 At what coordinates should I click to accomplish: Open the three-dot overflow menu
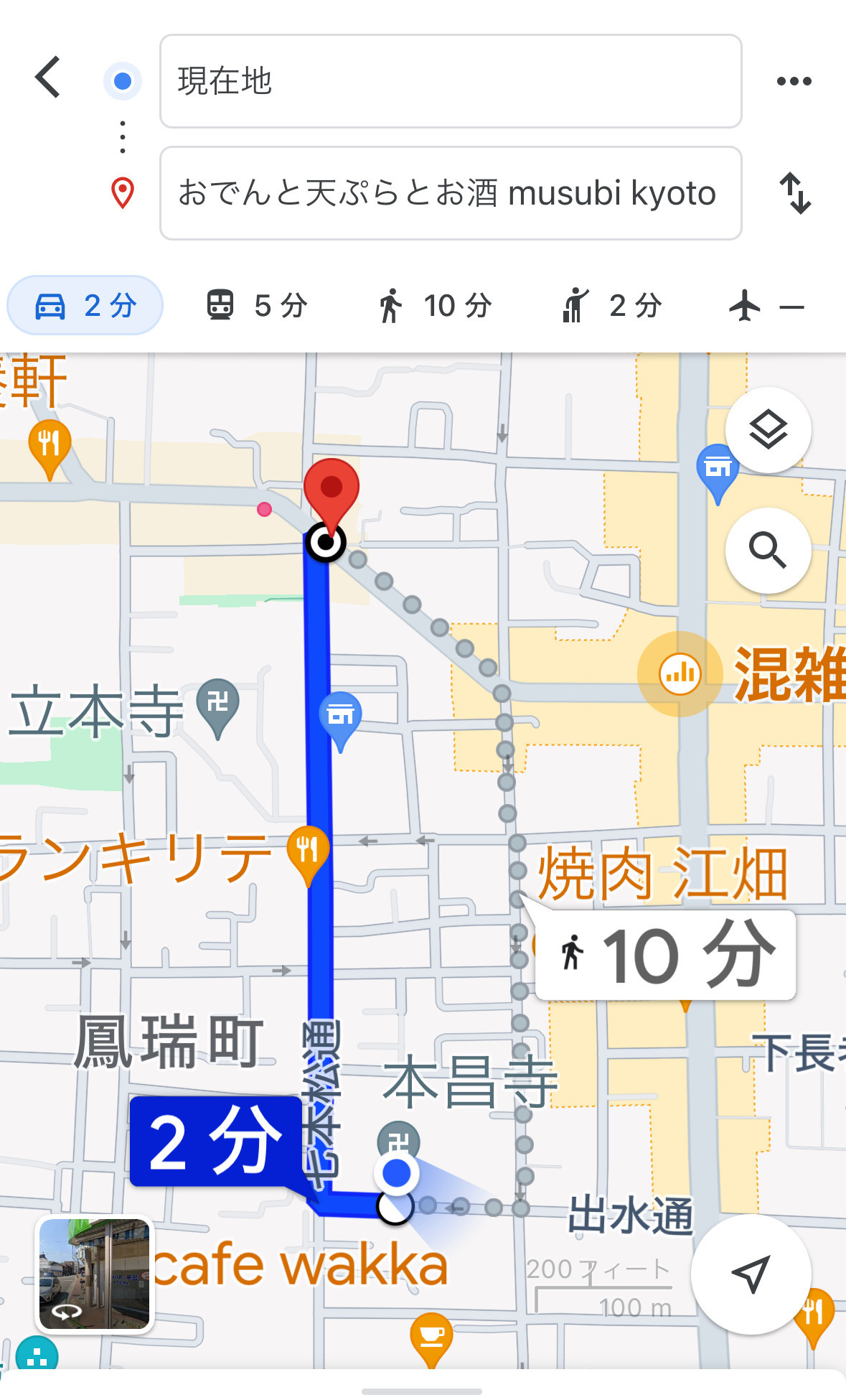click(794, 81)
